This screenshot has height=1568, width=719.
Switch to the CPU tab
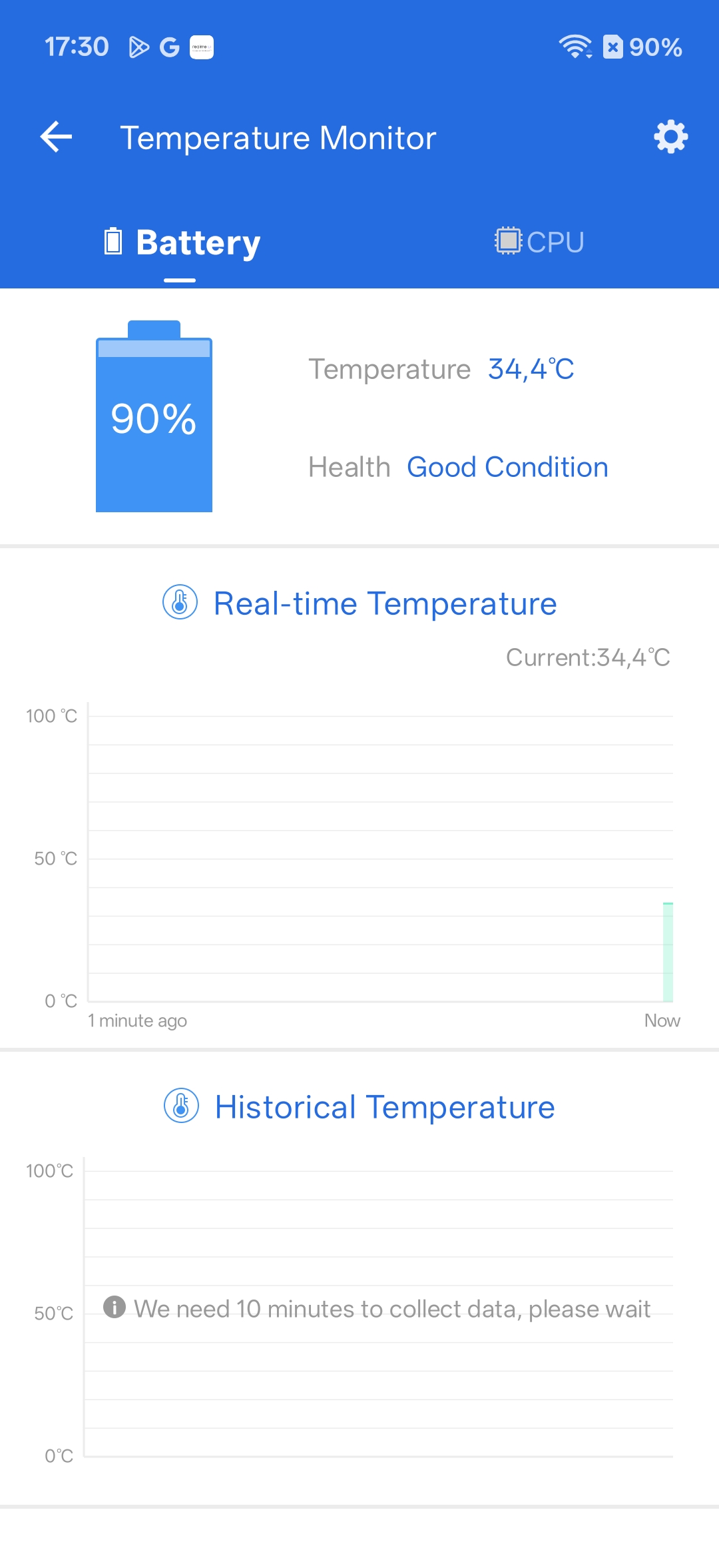click(x=539, y=242)
